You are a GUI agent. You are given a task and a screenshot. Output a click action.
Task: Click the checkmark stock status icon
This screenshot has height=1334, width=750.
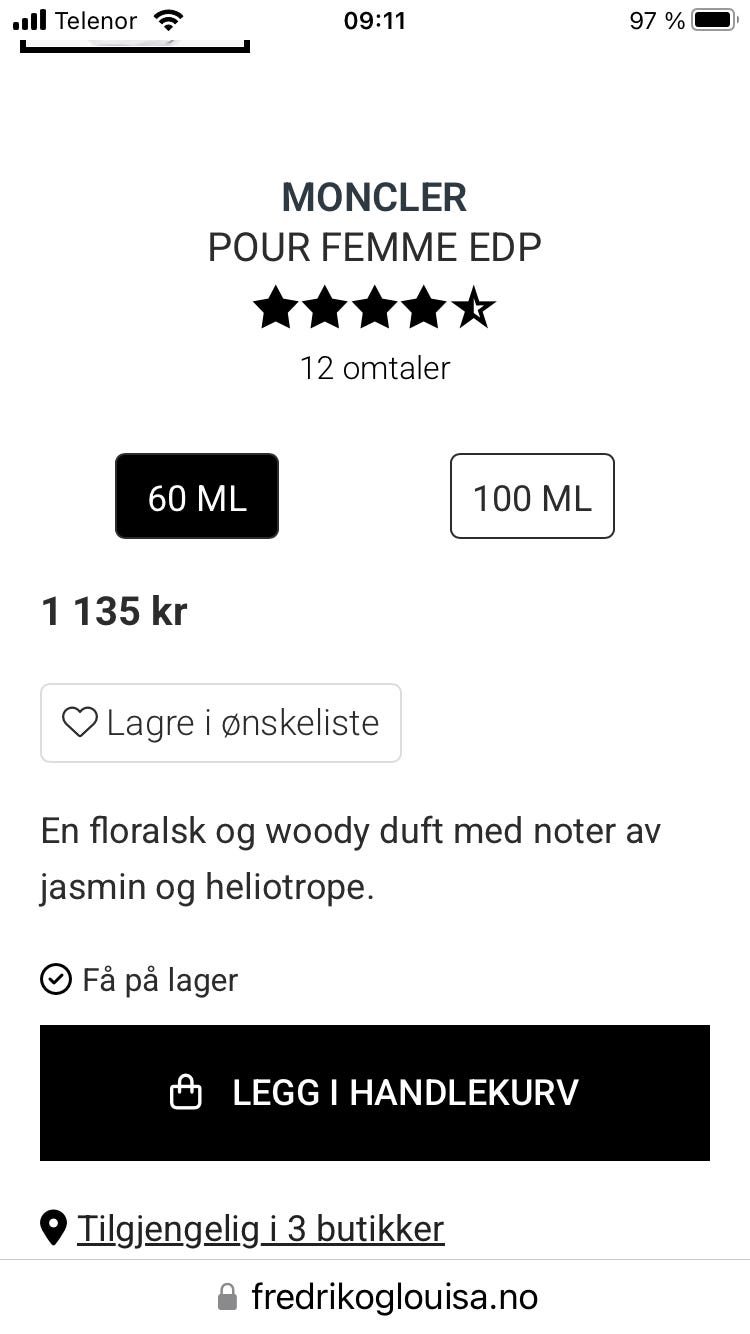57,979
